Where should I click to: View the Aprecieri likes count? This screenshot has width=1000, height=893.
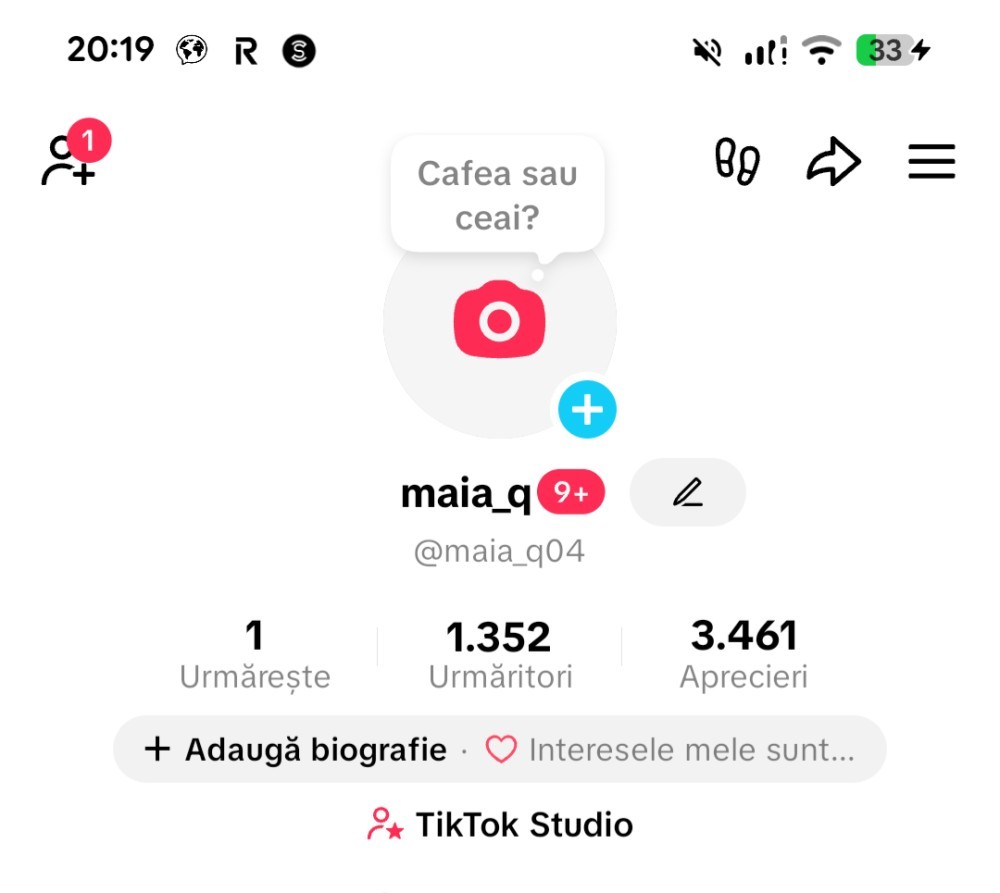coord(743,655)
